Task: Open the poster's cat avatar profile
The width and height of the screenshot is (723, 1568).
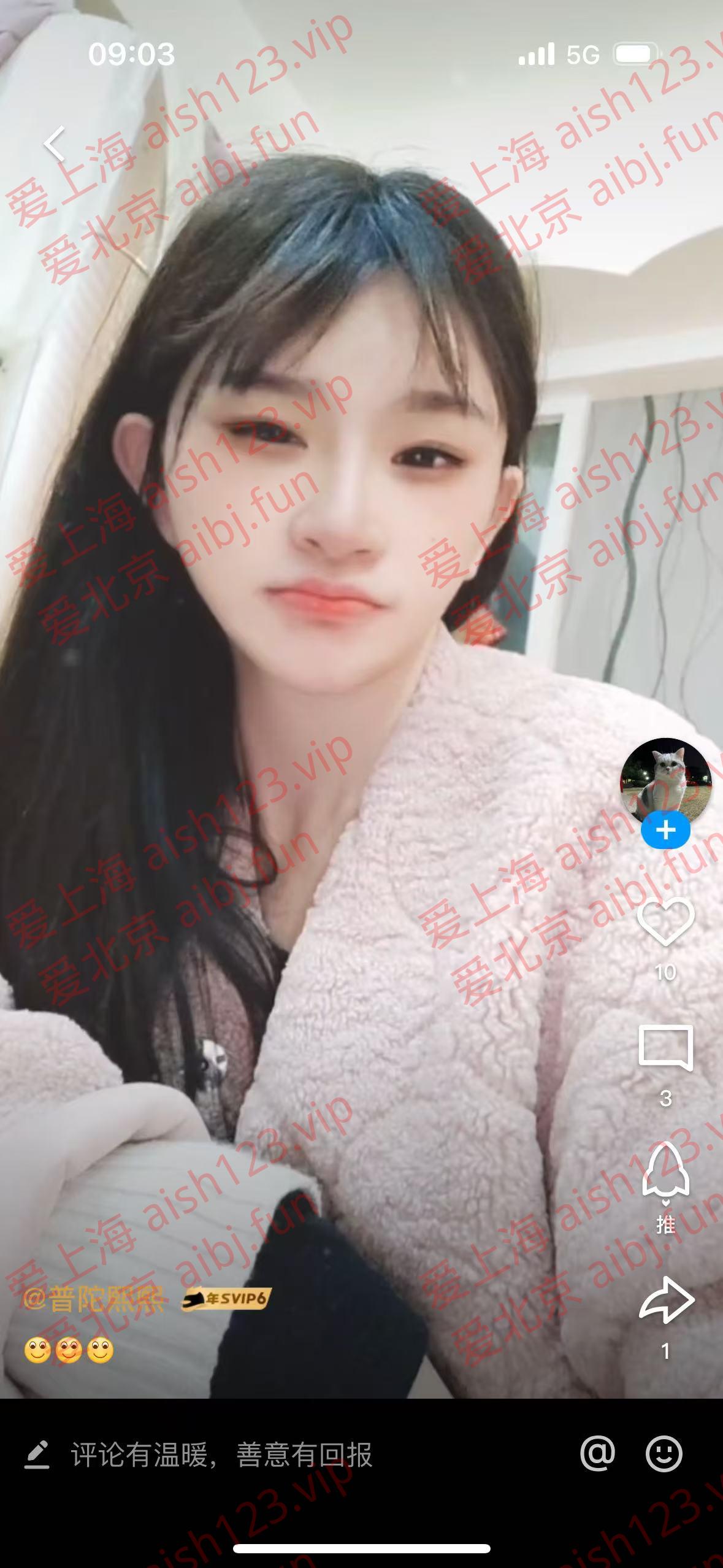Action: pyautogui.click(x=665, y=780)
